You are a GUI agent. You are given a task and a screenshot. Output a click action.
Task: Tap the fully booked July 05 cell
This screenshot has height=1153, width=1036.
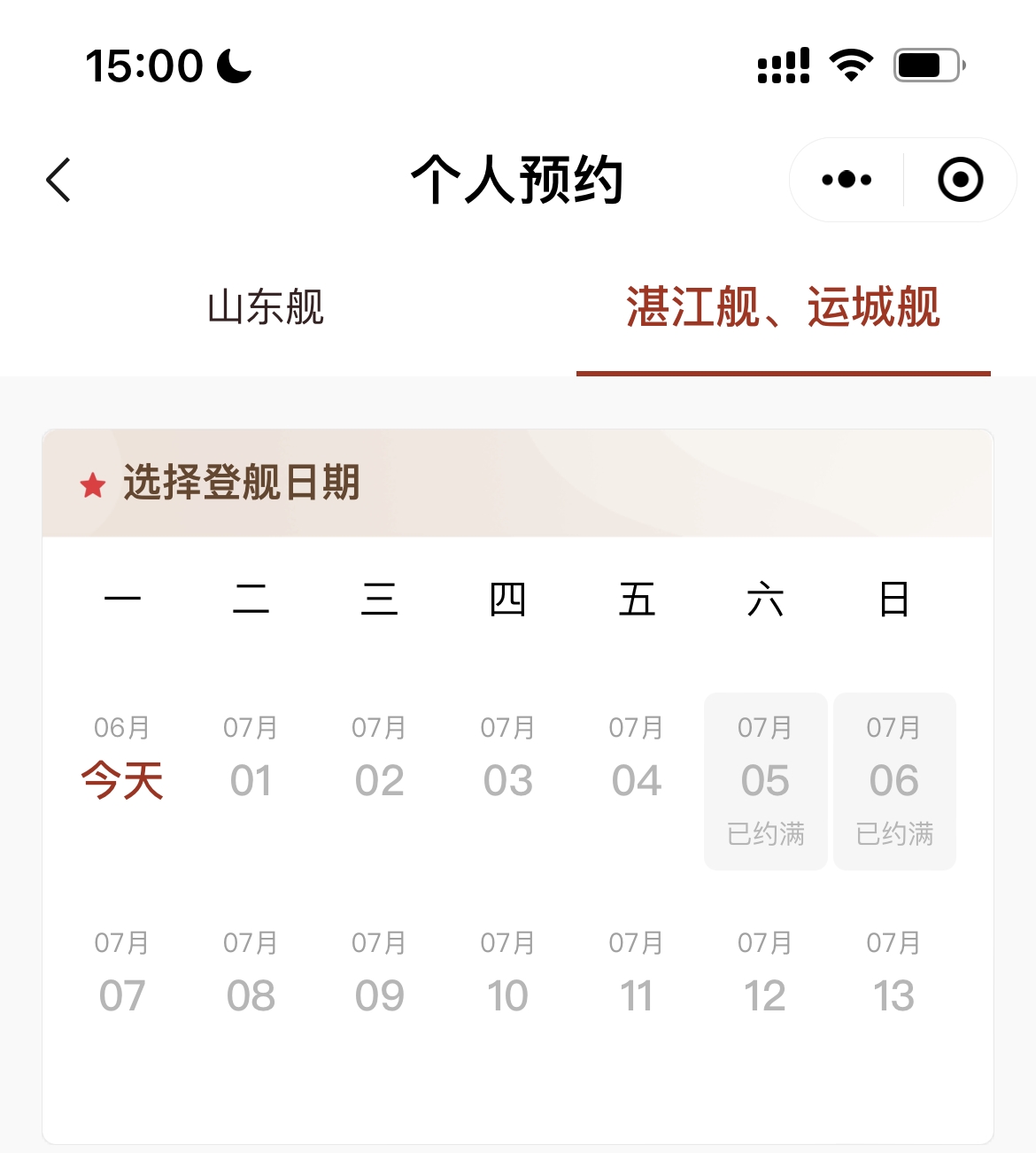tap(765, 779)
